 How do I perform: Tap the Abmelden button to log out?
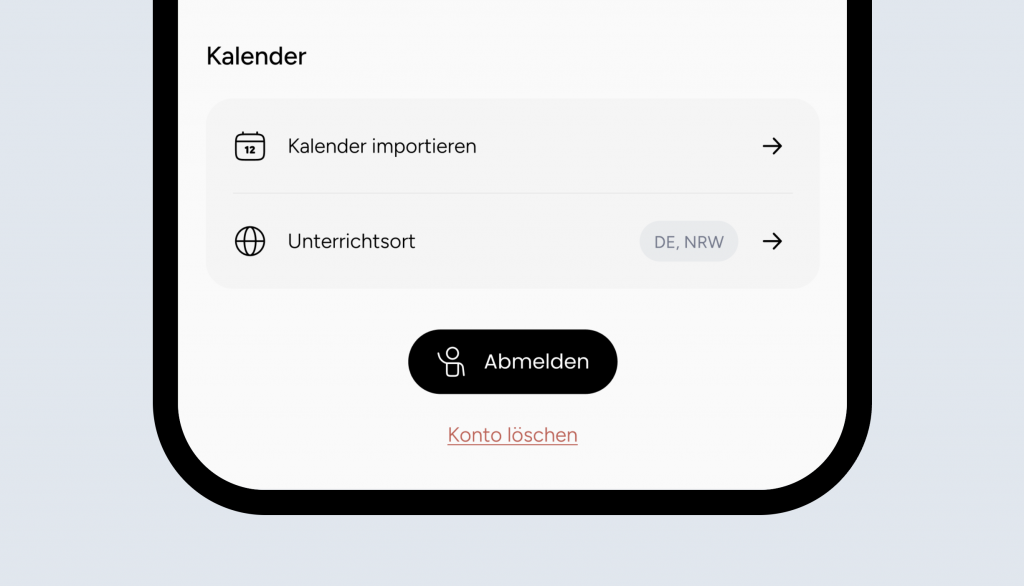click(512, 362)
